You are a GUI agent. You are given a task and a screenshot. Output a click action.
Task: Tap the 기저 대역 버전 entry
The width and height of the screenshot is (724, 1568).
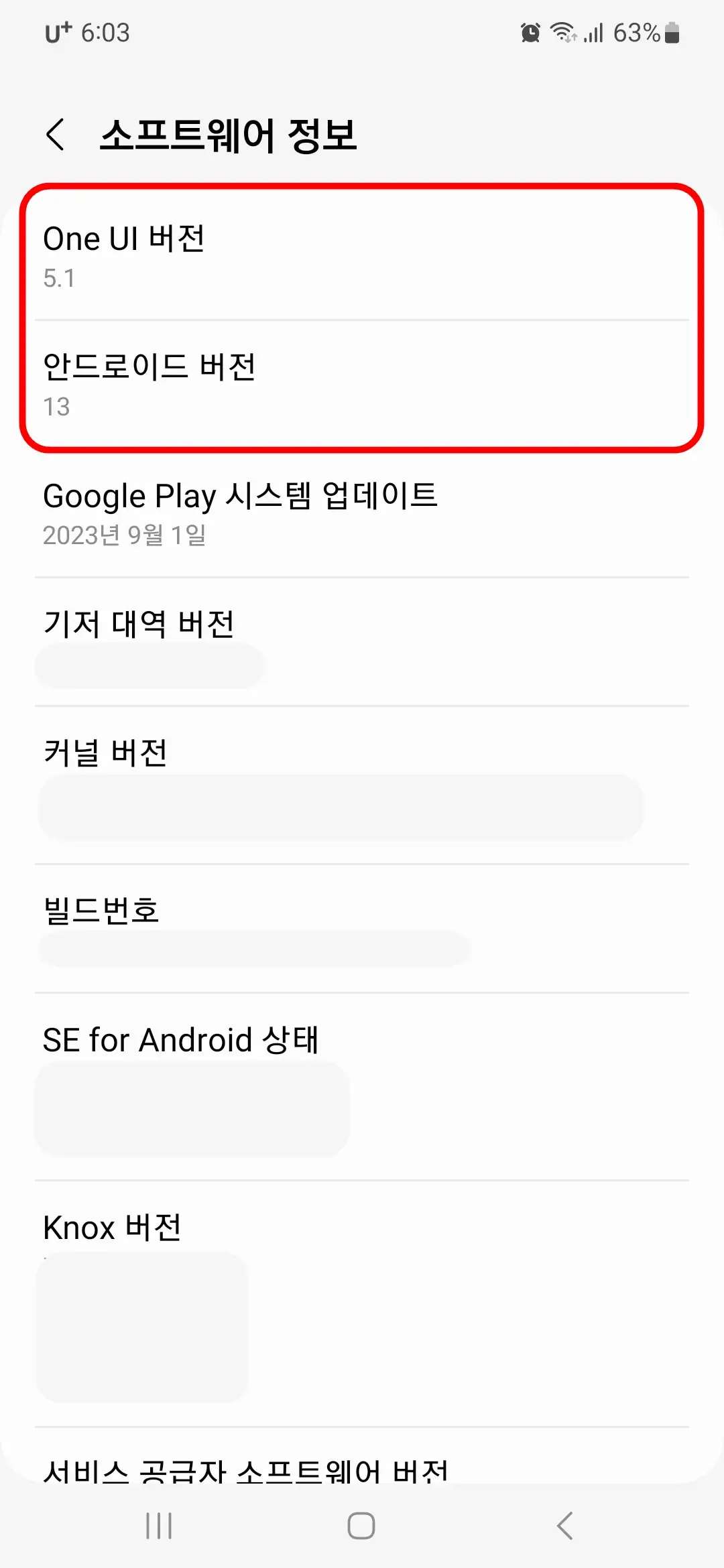pyautogui.click(x=362, y=643)
